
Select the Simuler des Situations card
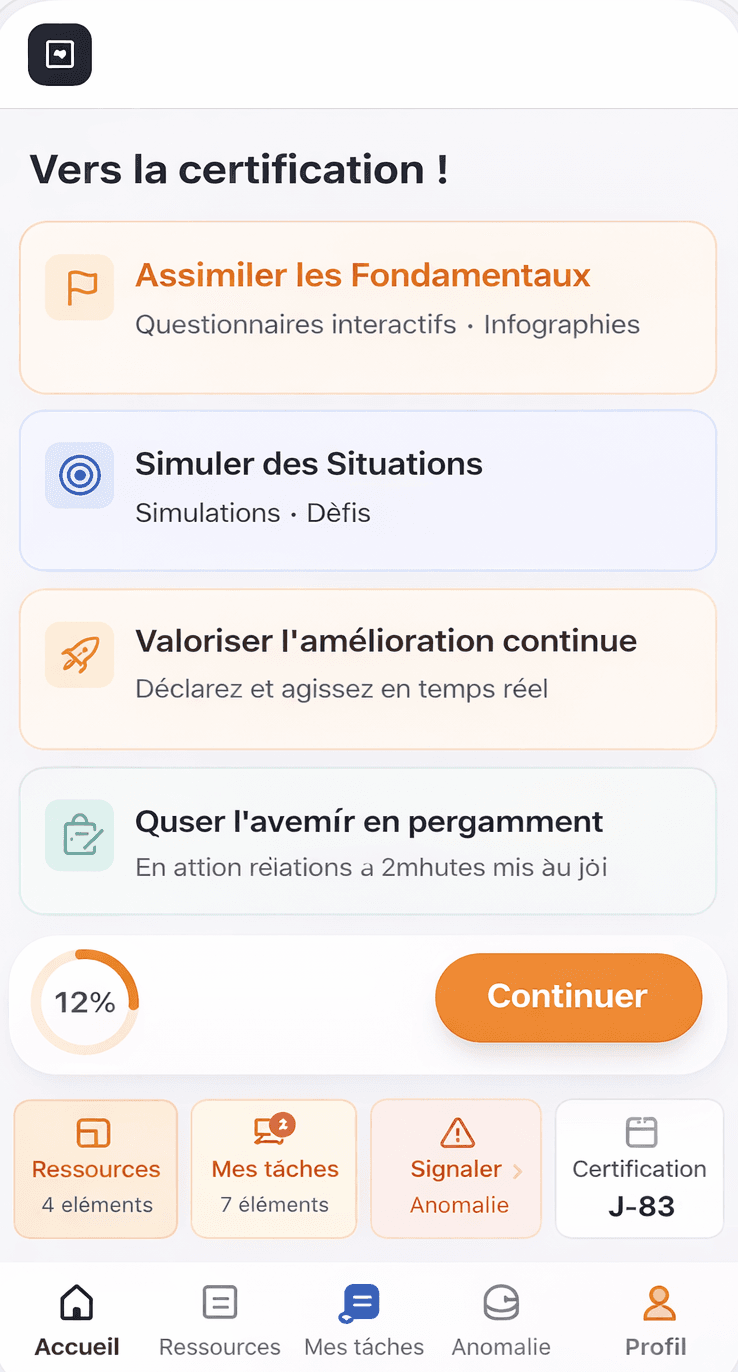coord(368,490)
